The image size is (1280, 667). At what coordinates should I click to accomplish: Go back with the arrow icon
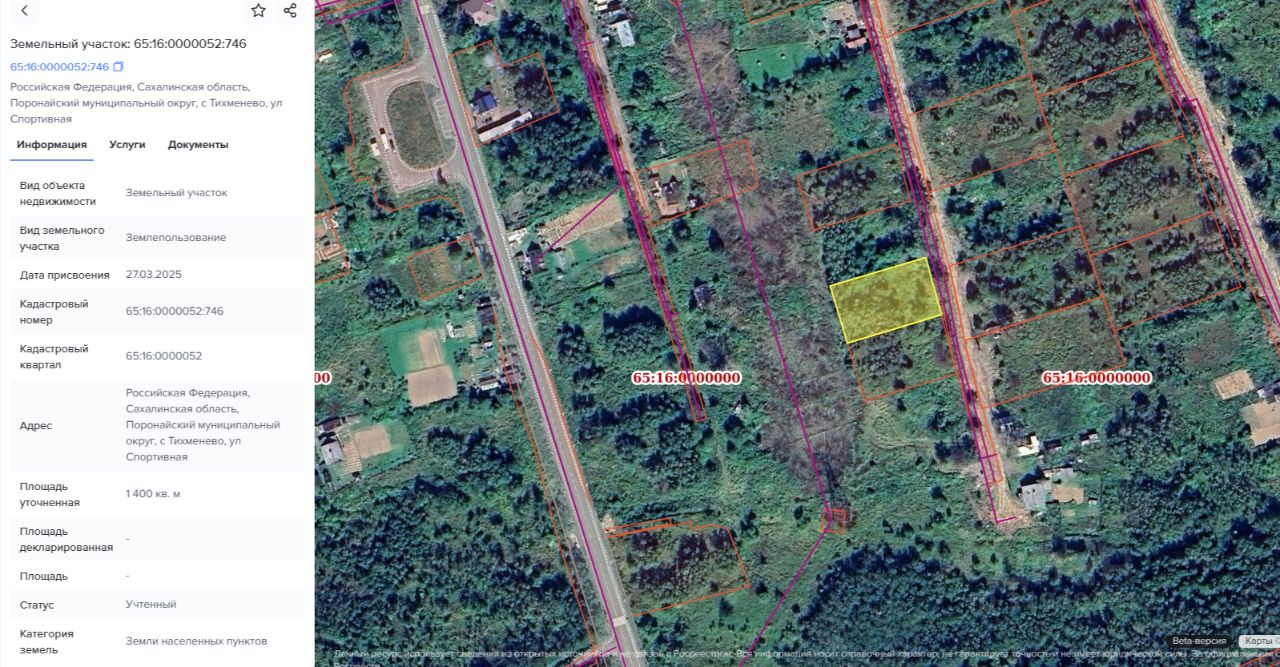[x=24, y=11]
